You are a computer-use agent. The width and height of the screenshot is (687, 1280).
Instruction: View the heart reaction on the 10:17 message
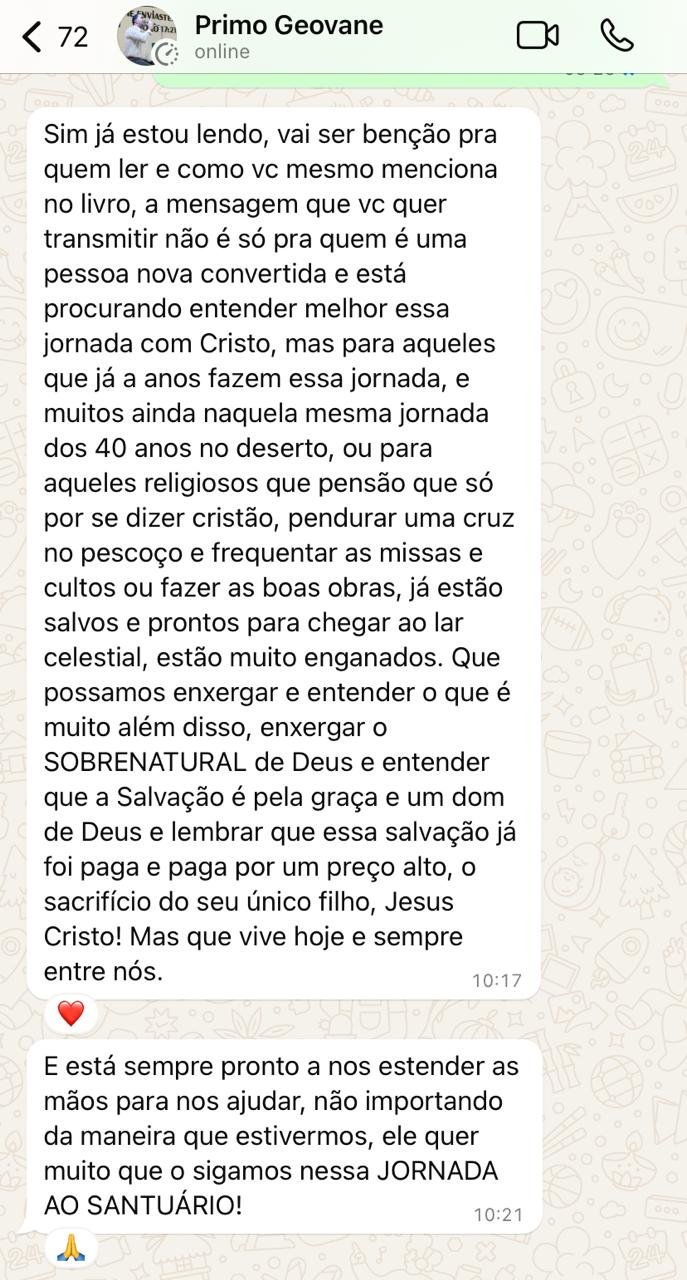[x=71, y=1014]
